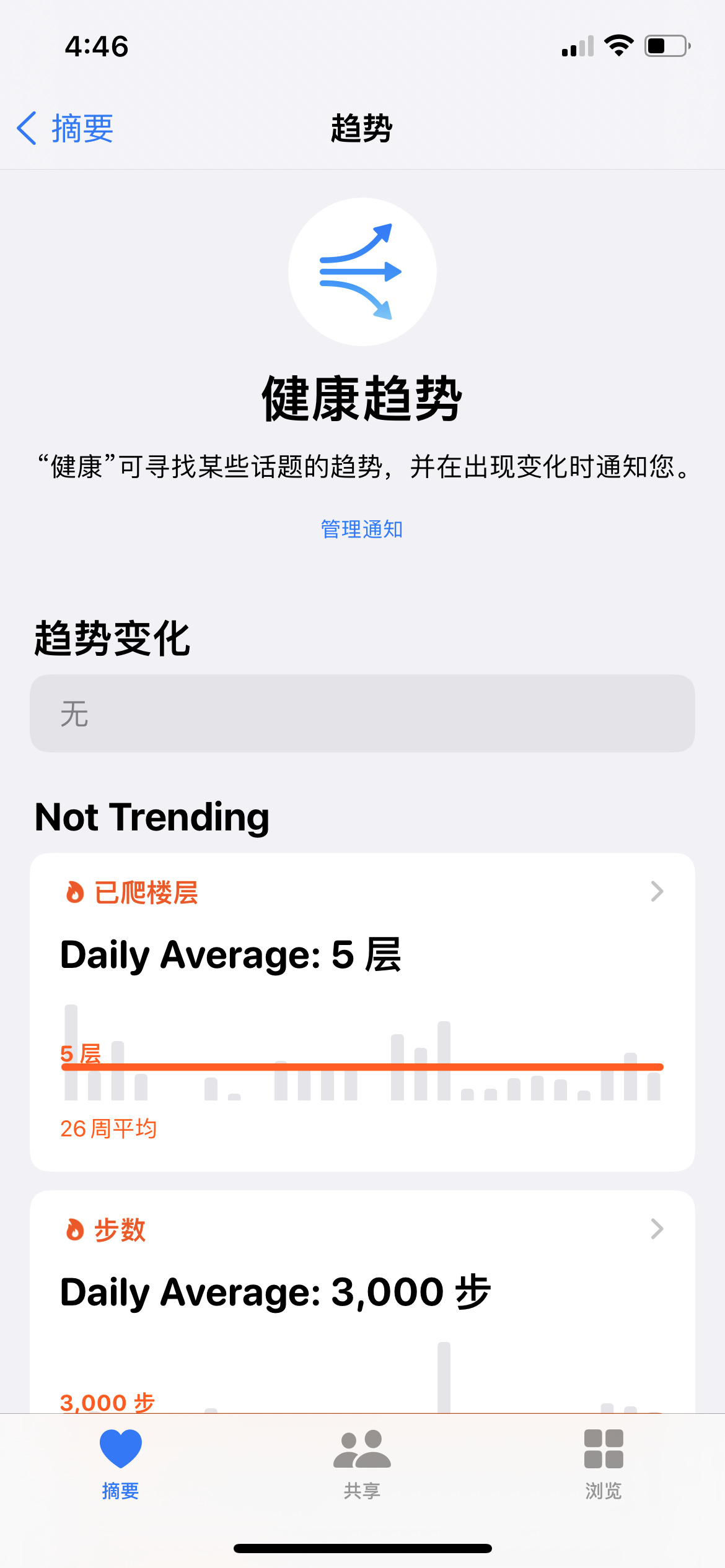The height and width of the screenshot is (1568, 725).
Task: Open the 步数 trend card
Action: point(362,1302)
